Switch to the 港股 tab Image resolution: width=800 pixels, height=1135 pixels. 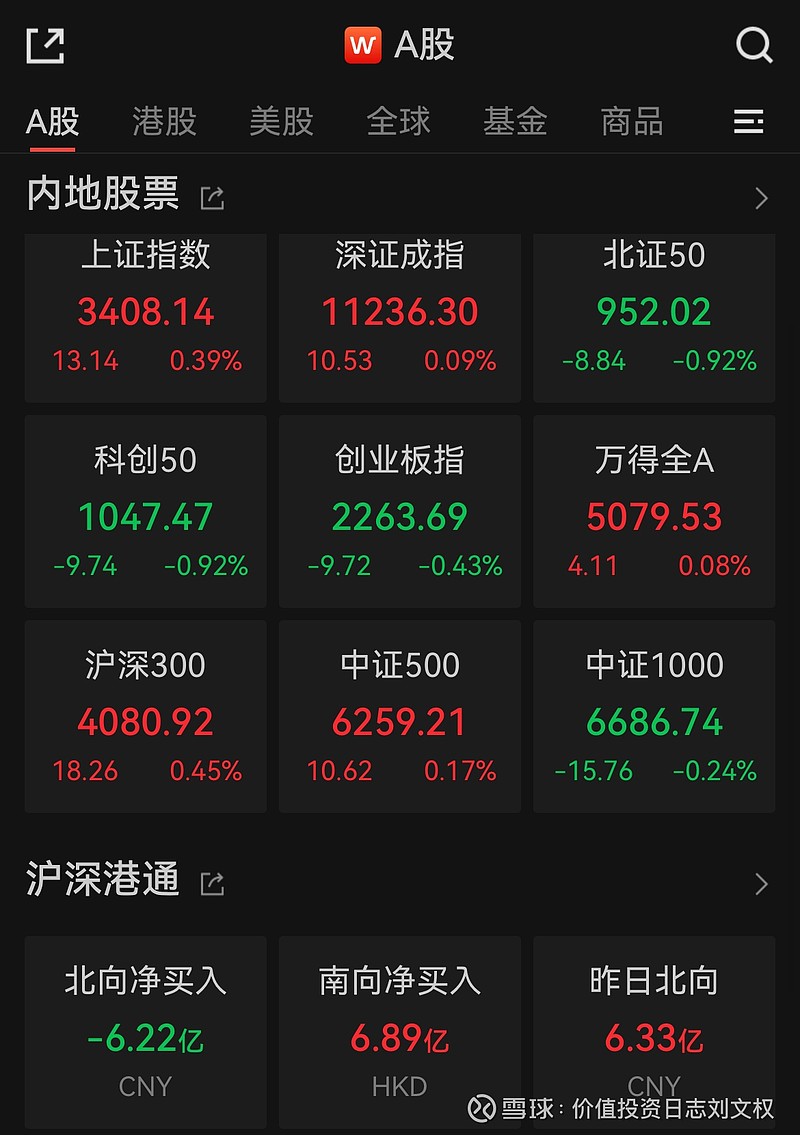click(x=164, y=121)
